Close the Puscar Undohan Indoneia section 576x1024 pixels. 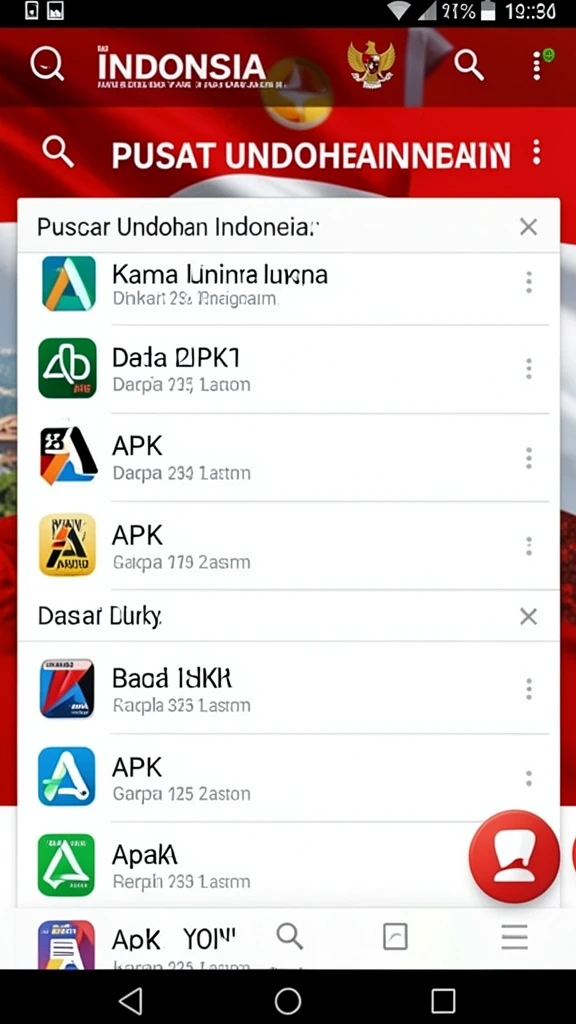(x=528, y=227)
